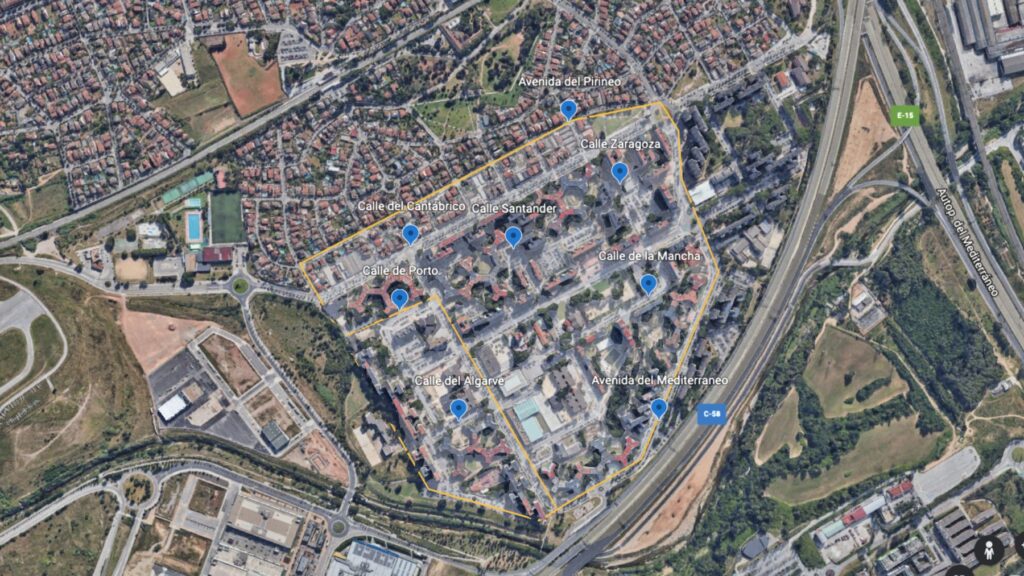
Task: Tap the Calle del Algarve pin
Action: 458,407
